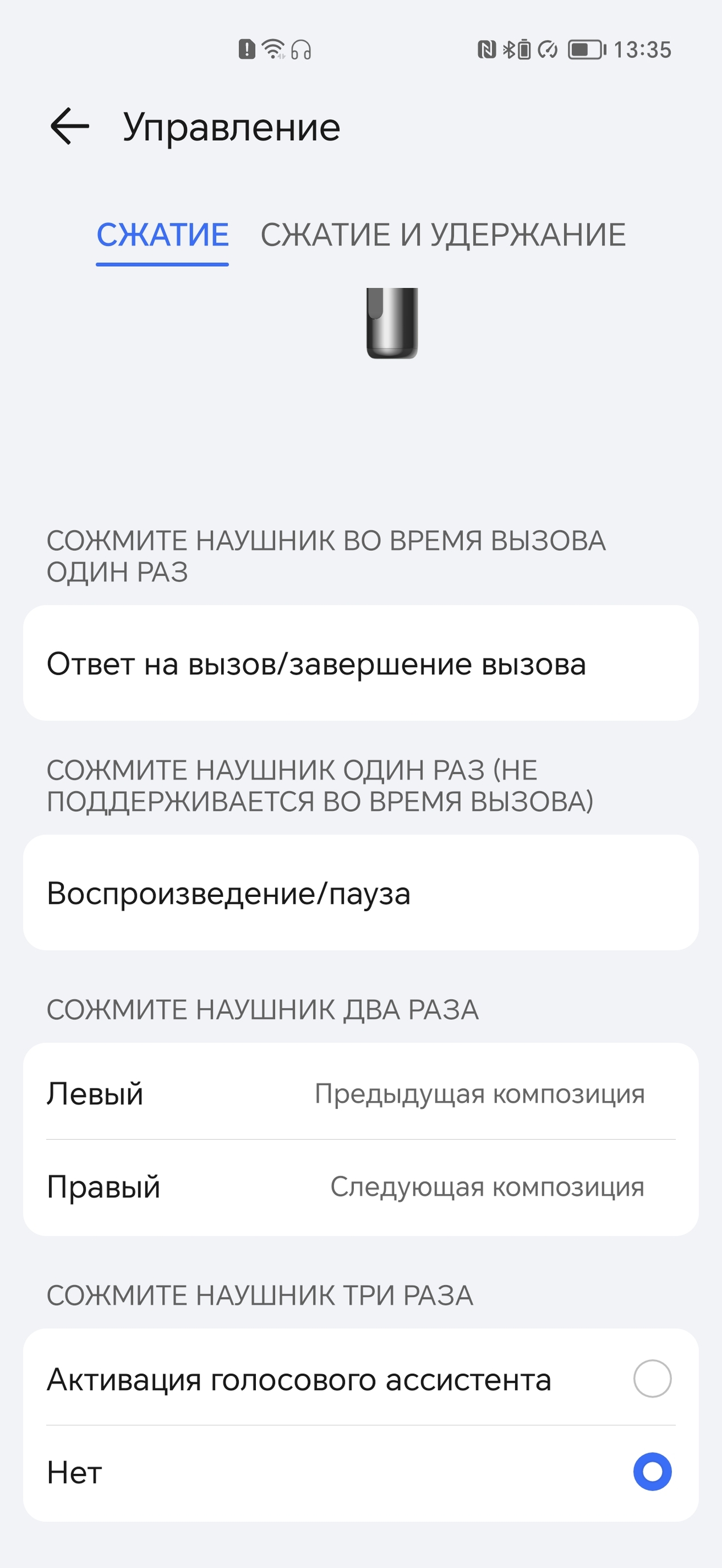Screen dimensions: 722x1568
Task: Go back from the Управление screen
Action: tap(70, 127)
